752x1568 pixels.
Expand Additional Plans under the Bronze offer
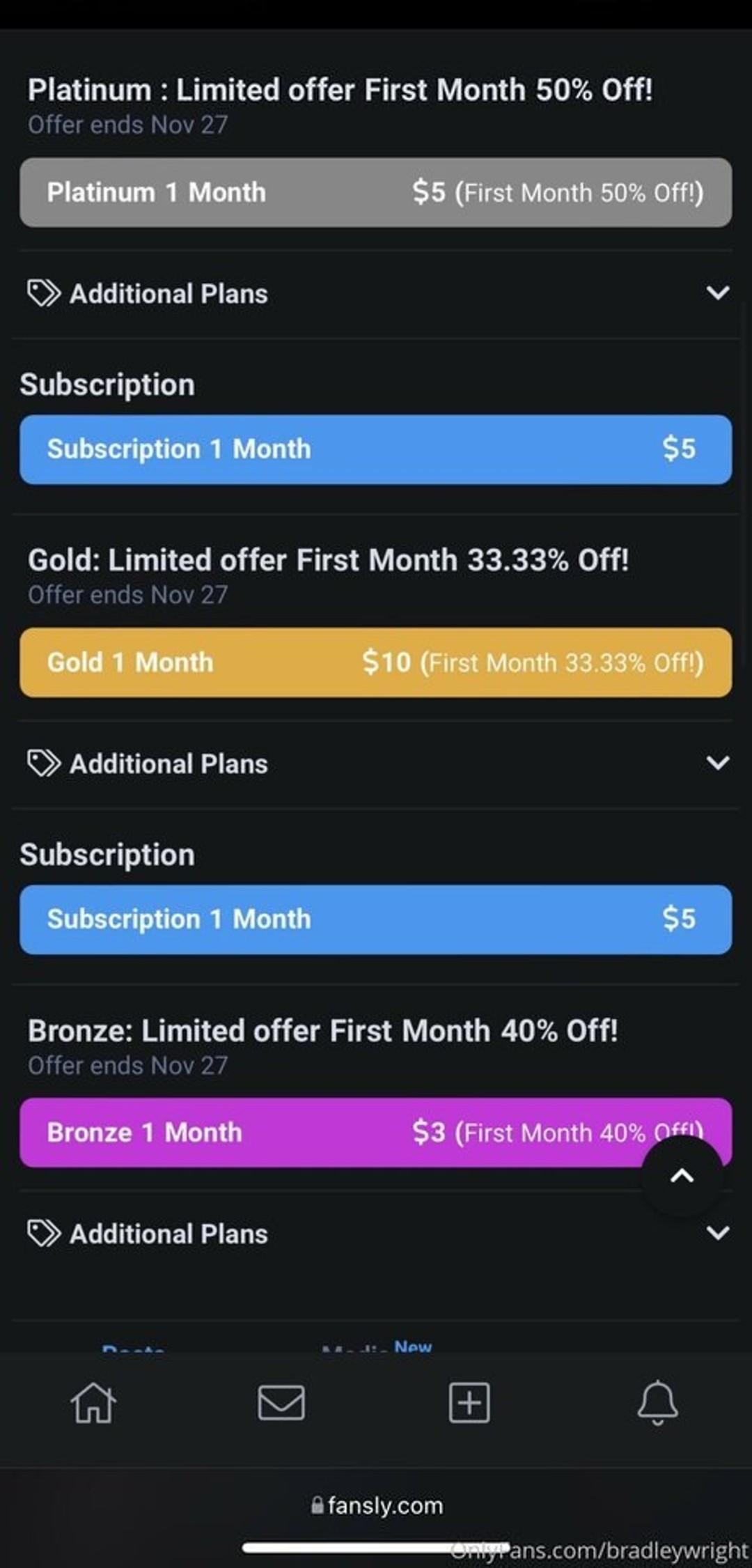pos(375,1234)
